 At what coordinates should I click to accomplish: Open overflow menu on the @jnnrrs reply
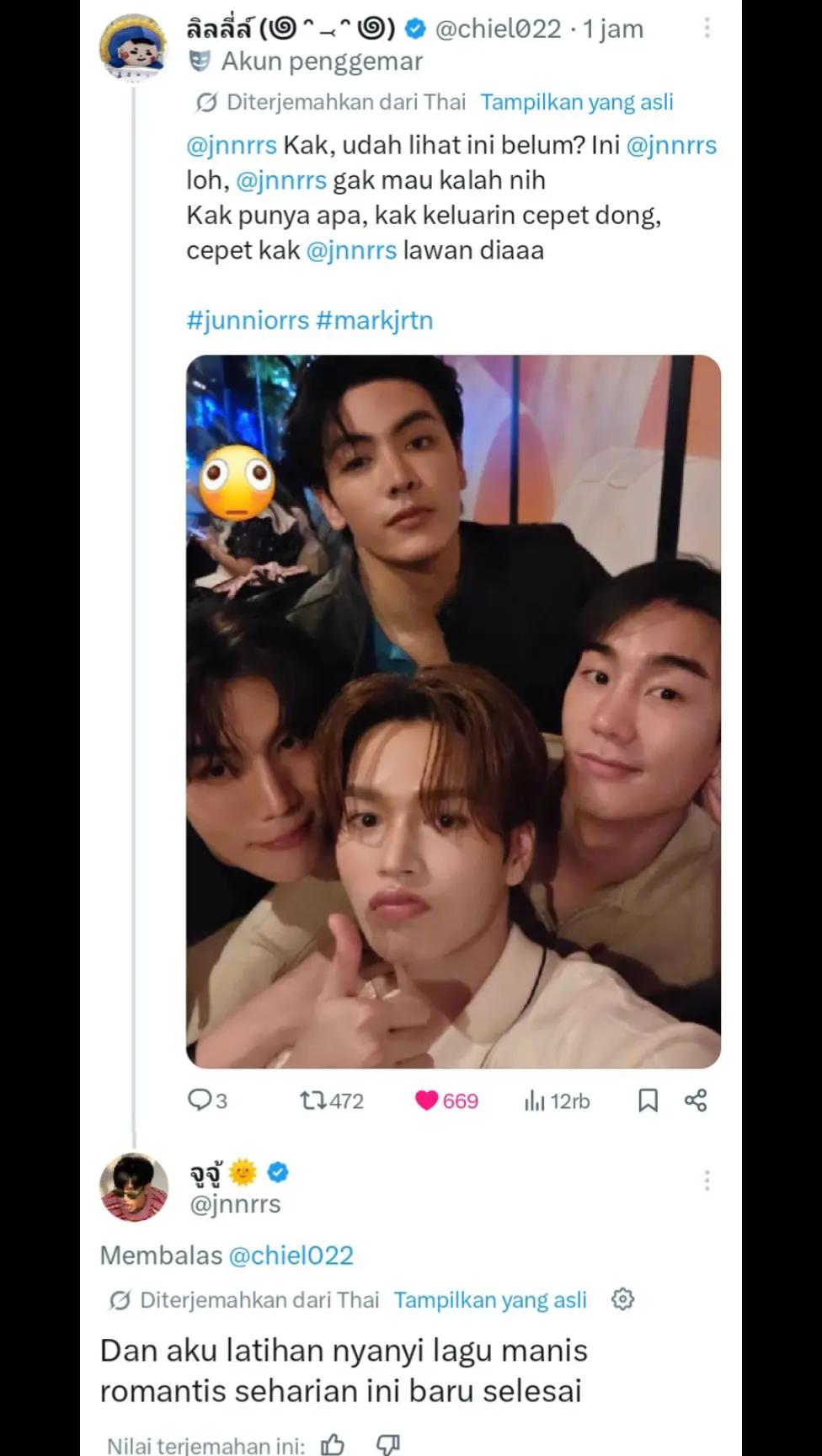coord(707,1180)
